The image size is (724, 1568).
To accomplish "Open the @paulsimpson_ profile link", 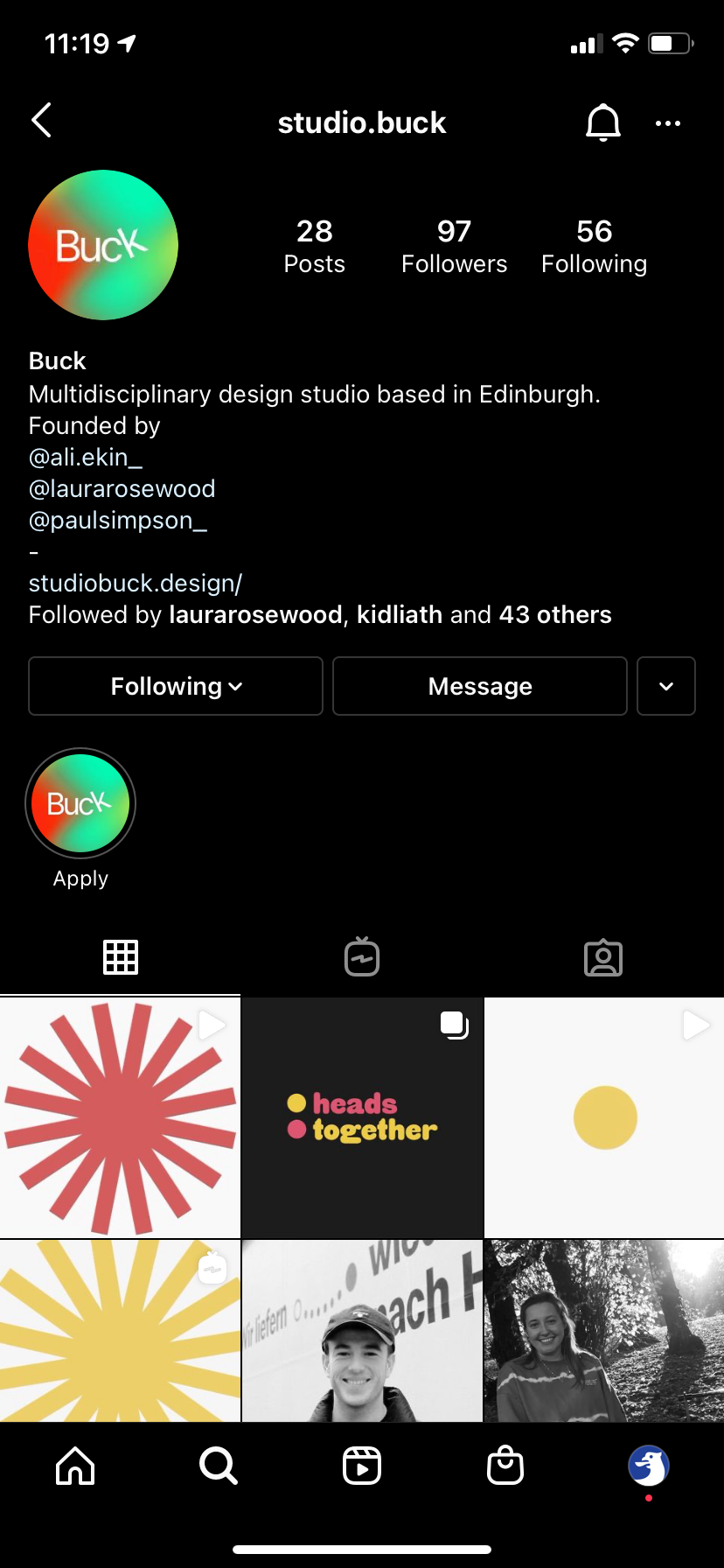I will click(x=117, y=520).
